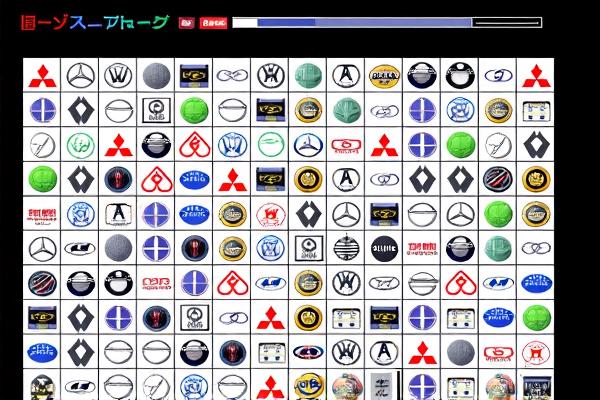This screenshot has height=400, width=600.
Task: Tap the small red button beside the title
Action: point(186,22)
